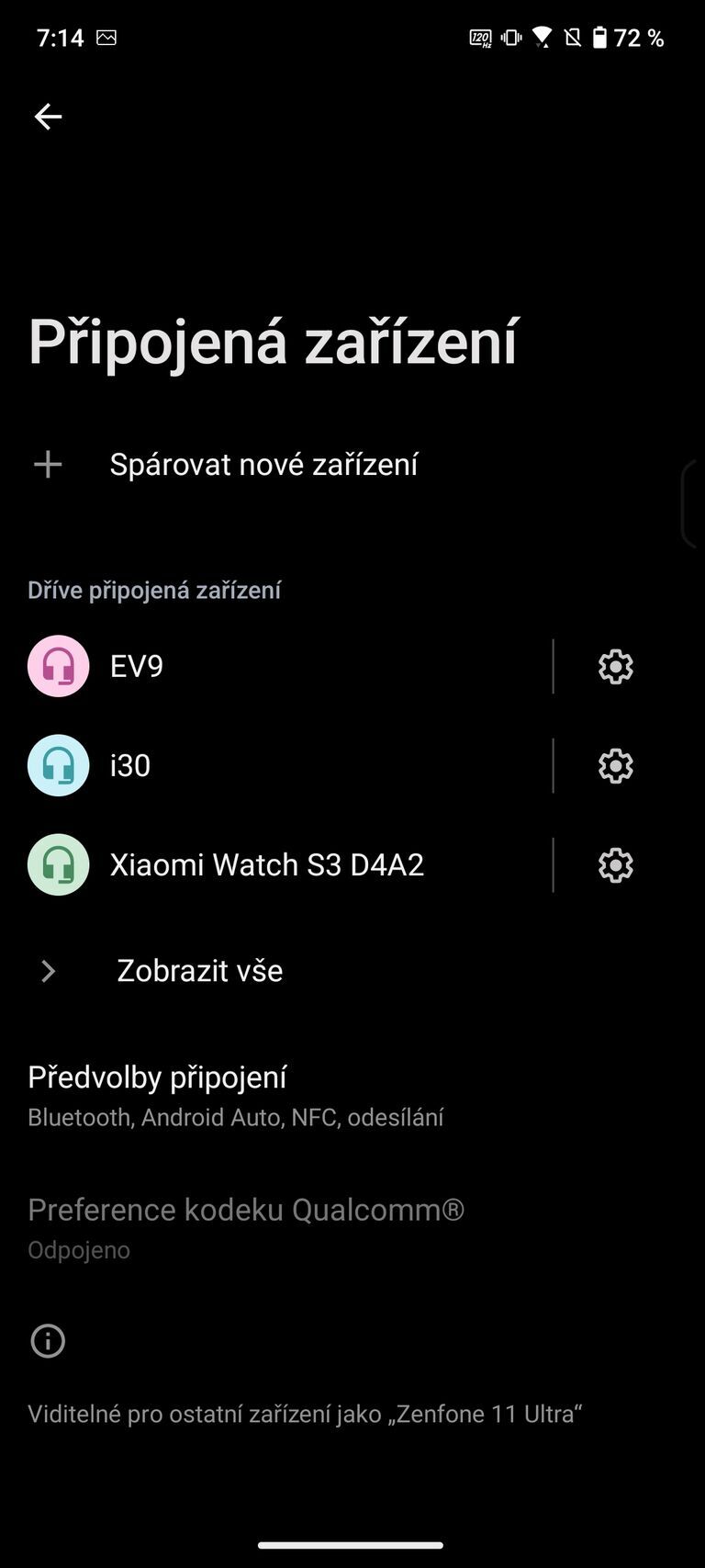Tap the pink EV9 headphones icon

coord(58,666)
